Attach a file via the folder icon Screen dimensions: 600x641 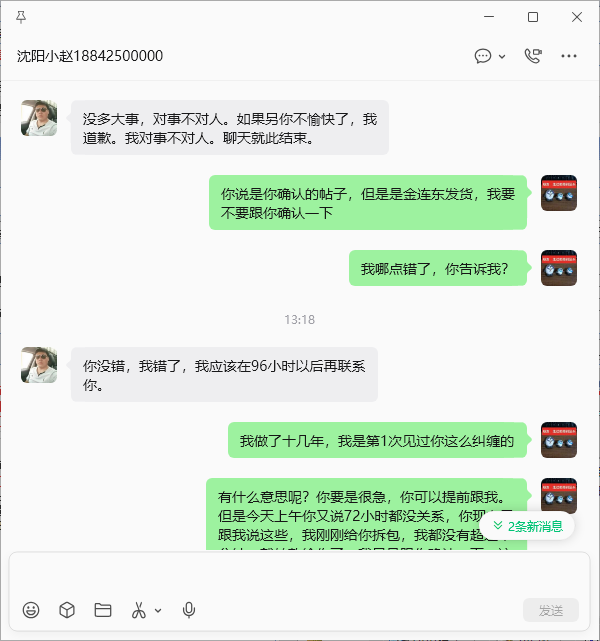[x=103, y=610]
